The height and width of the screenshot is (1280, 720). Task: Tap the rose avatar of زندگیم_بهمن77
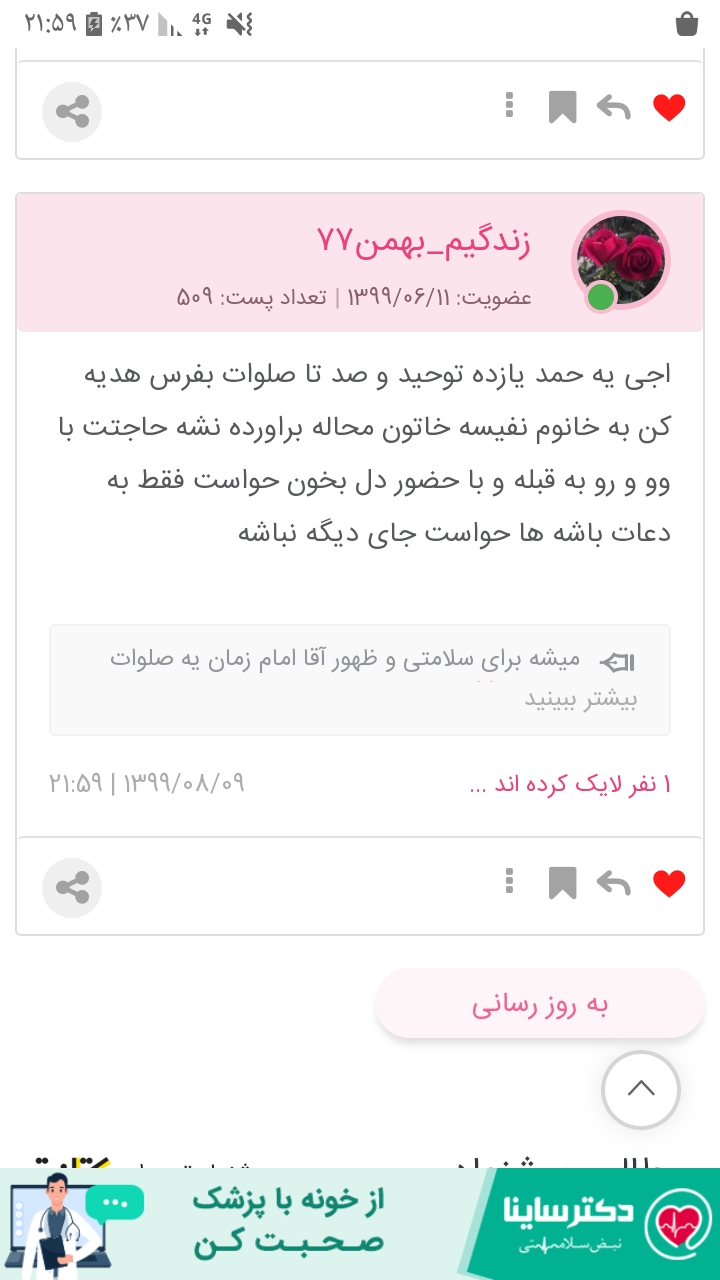coord(620,261)
